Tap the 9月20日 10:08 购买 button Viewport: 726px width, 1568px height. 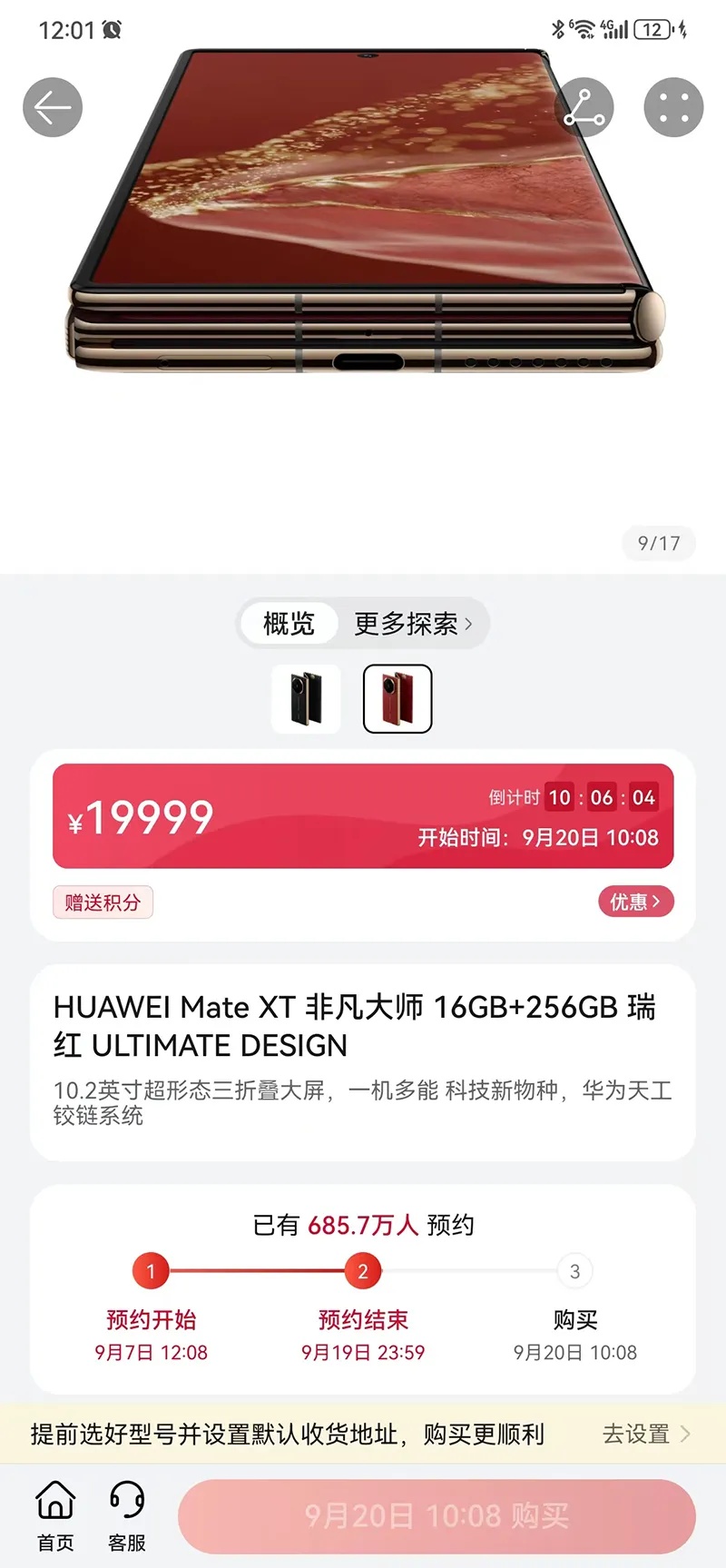coord(437,1515)
